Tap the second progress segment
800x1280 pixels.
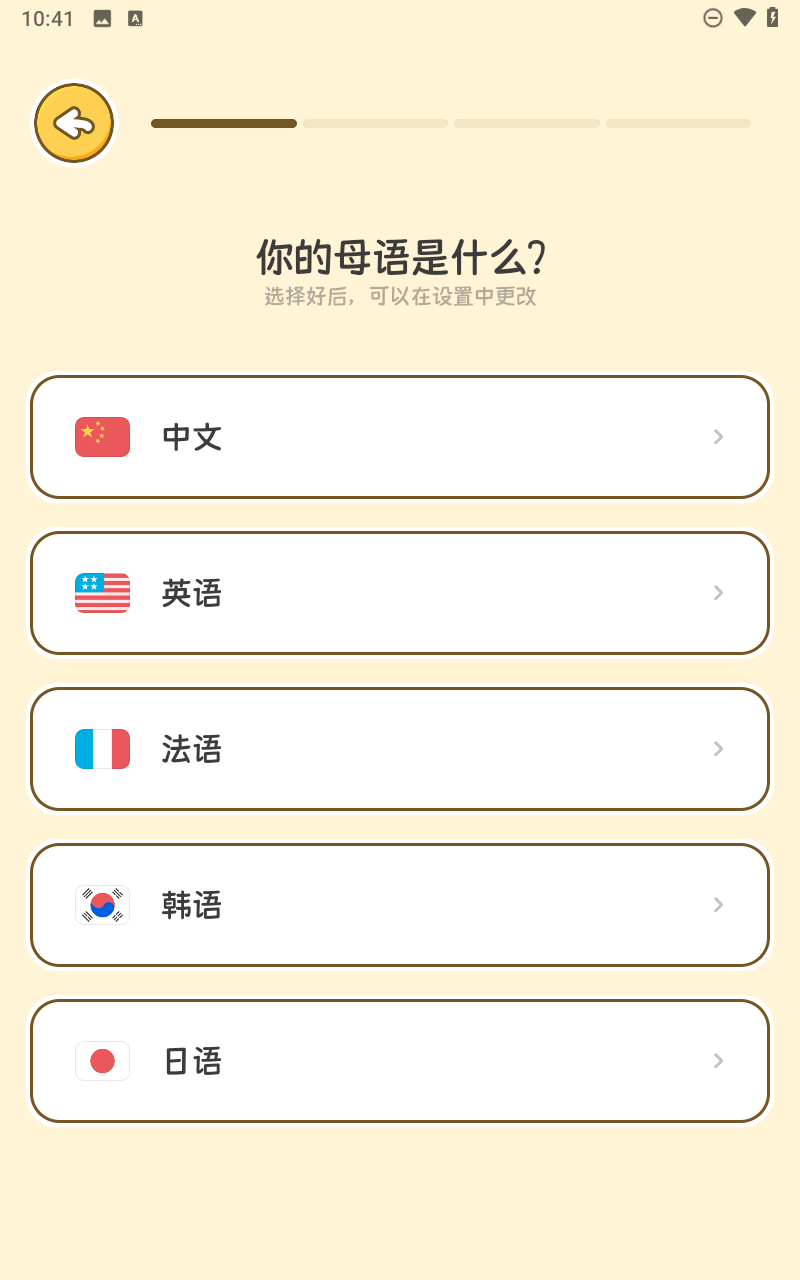(x=375, y=123)
